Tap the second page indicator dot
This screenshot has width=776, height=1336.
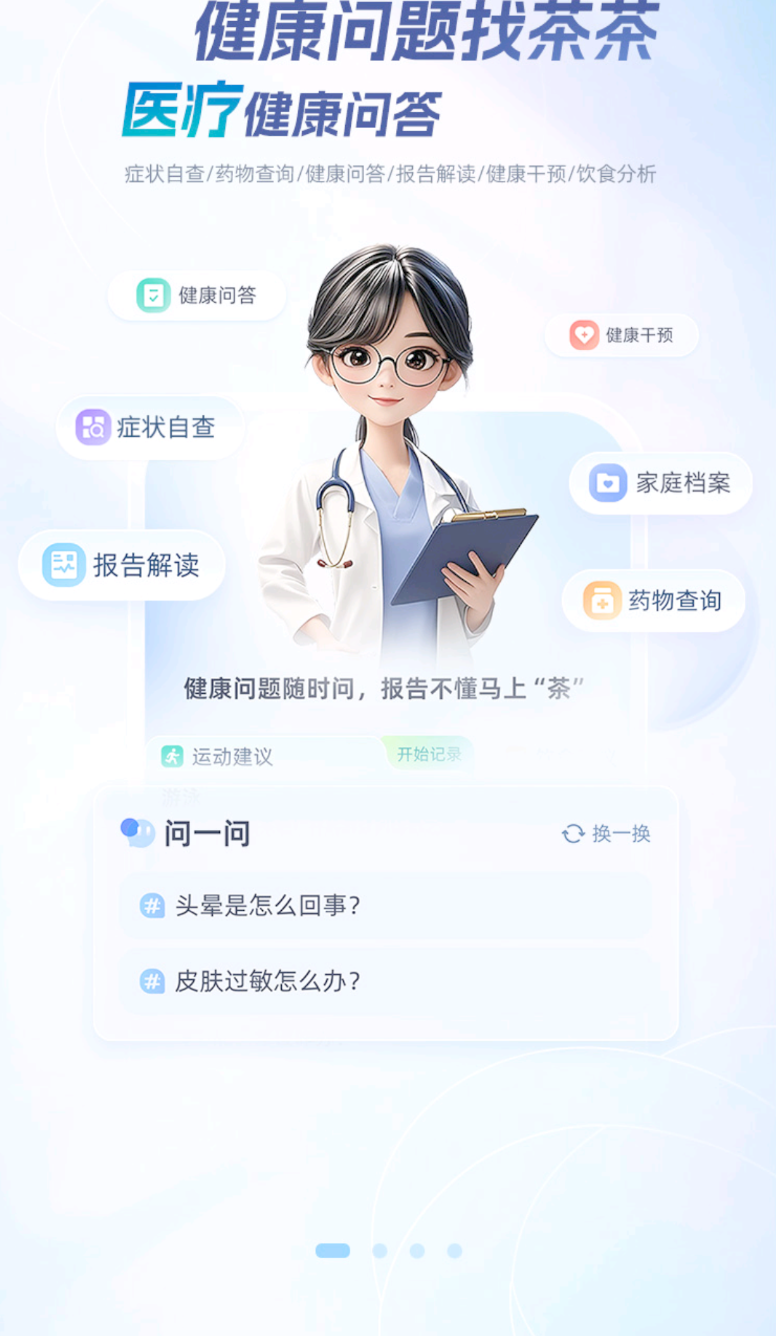pyautogui.click(x=380, y=1250)
